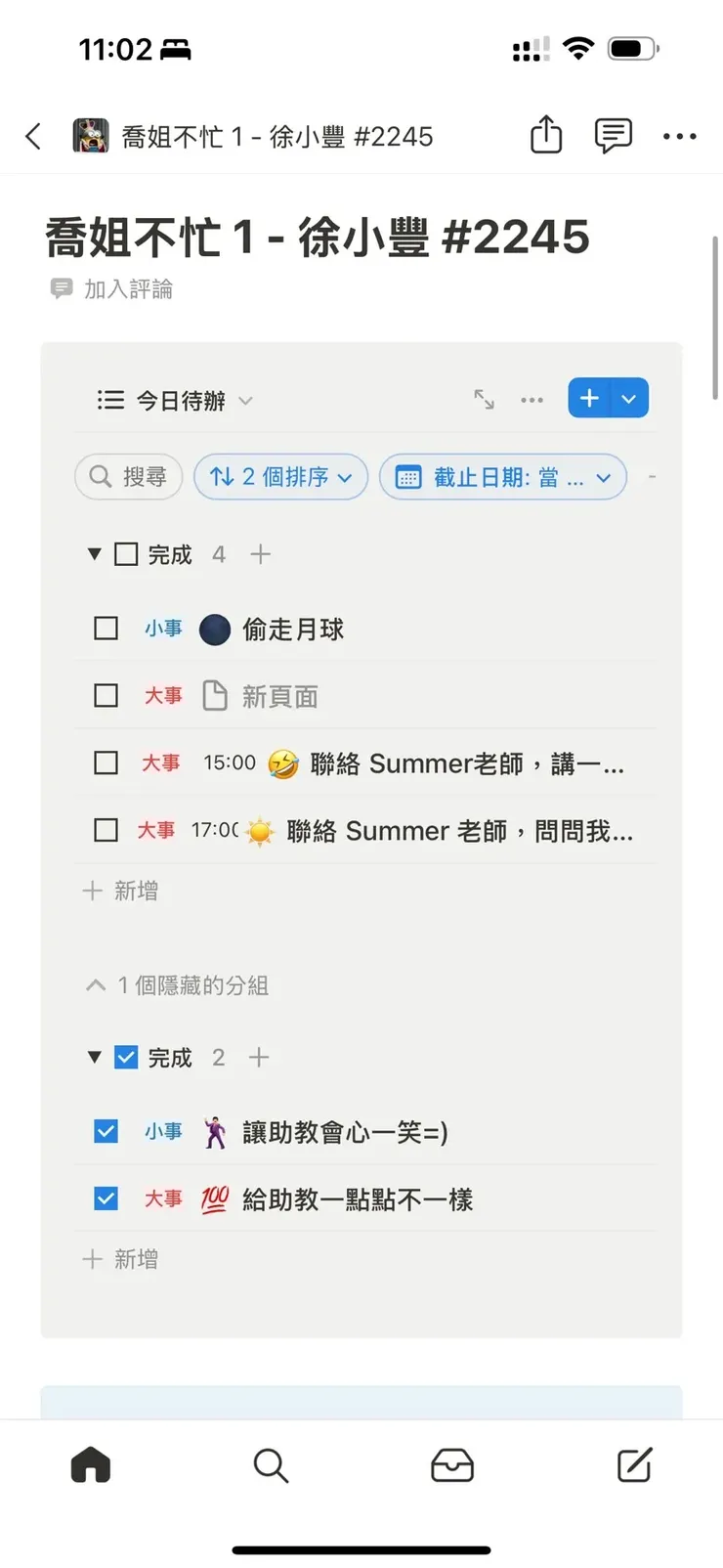Open the comments panel from the top bar
This screenshot has height=1568, width=723.
613,136
